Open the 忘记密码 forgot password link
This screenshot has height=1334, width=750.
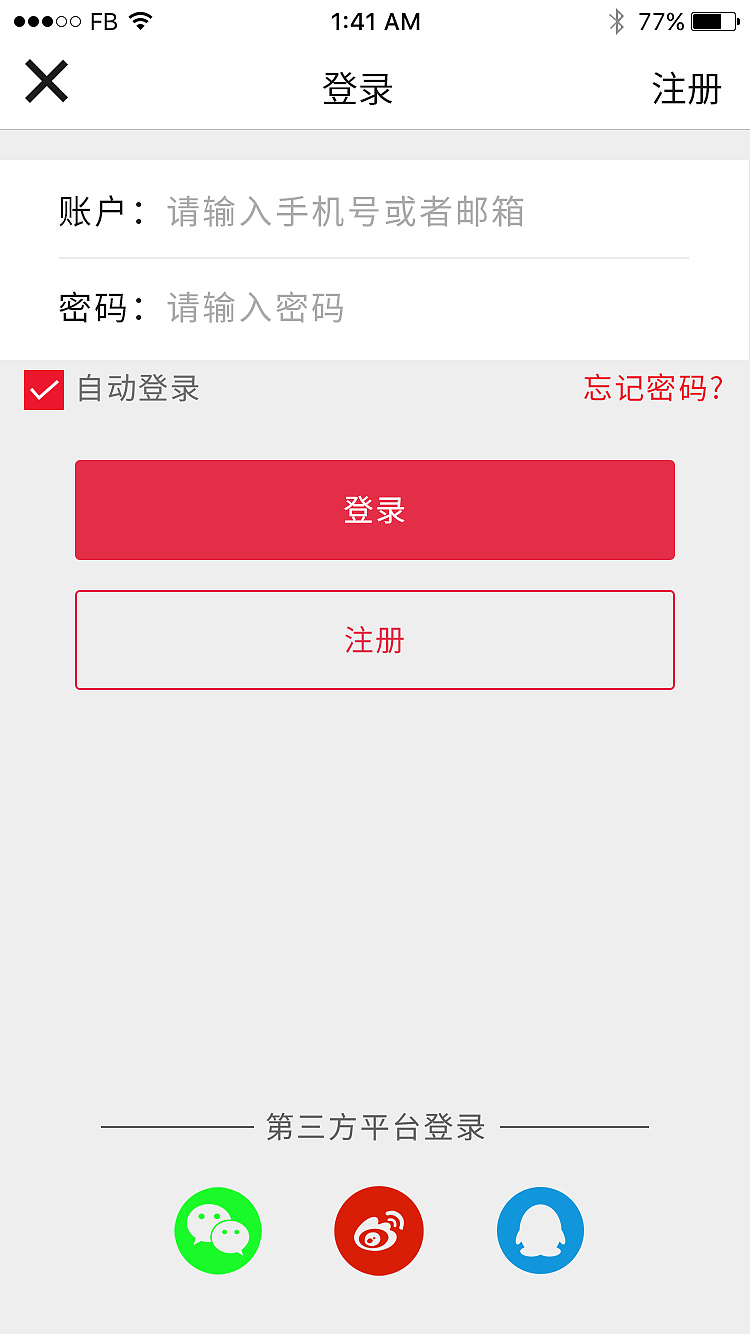(652, 389)
